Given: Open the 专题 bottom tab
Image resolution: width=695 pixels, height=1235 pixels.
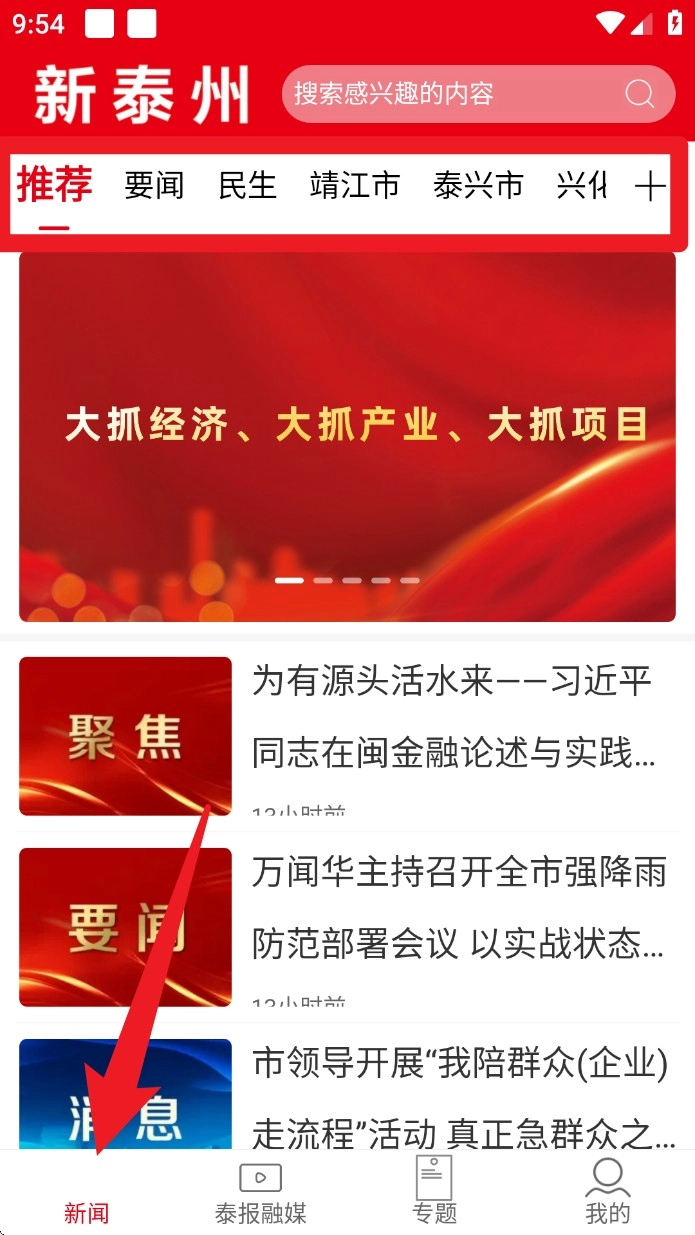Looking at the screenshot, I should [434, 1193].
